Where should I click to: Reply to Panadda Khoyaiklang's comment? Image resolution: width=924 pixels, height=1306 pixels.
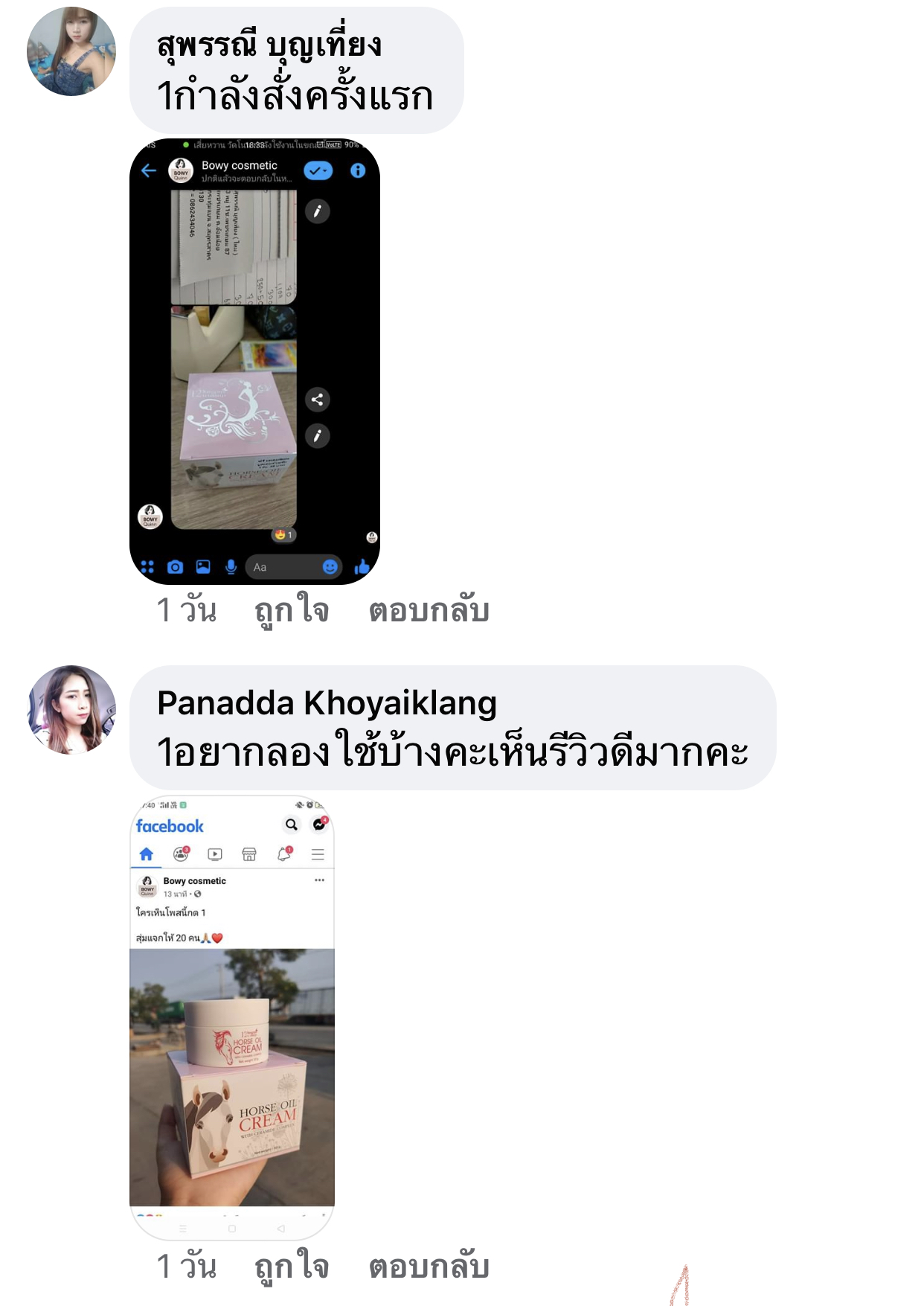(429, 1267)
